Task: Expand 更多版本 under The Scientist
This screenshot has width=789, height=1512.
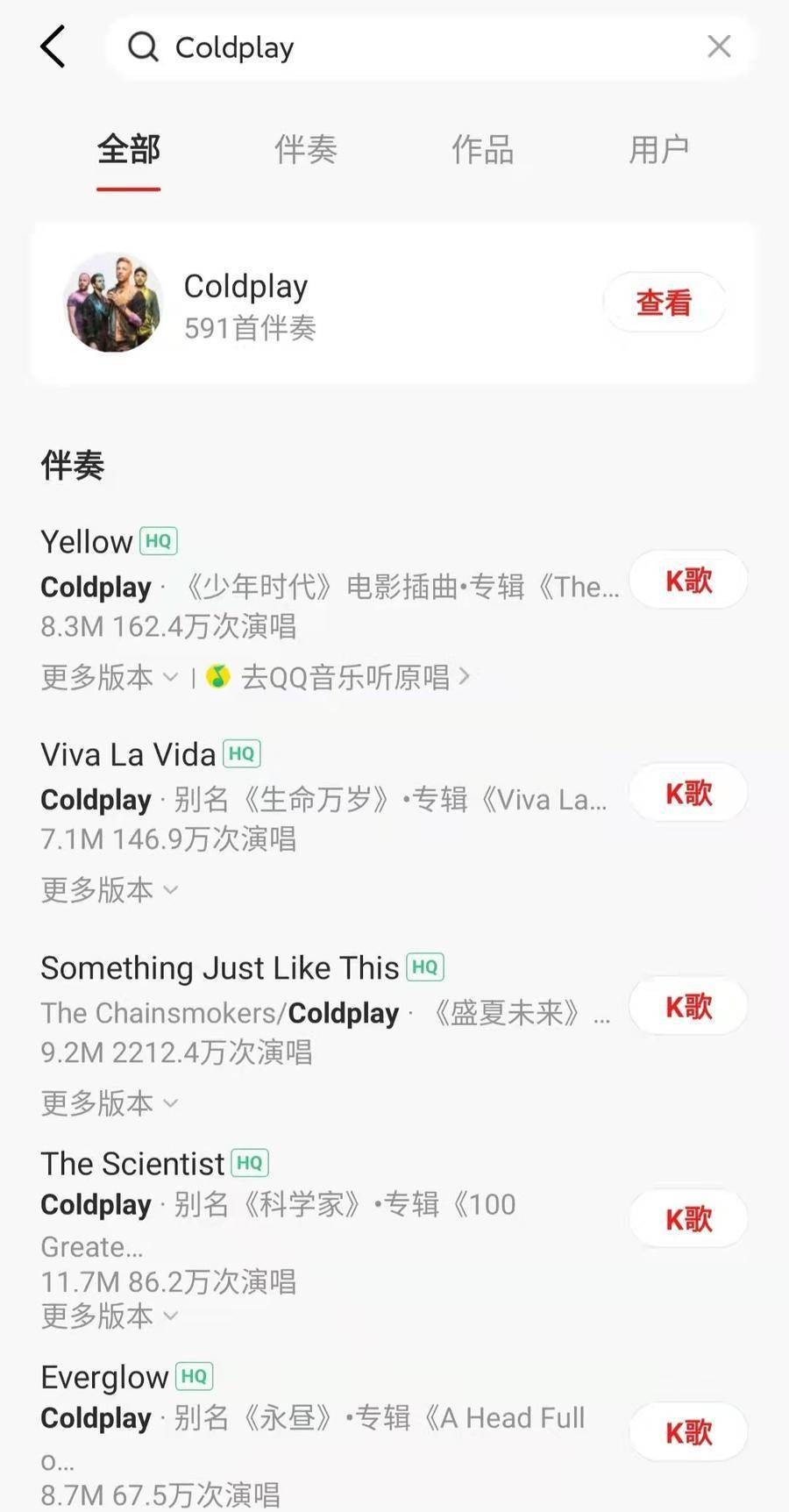Action: point(96,1314)
